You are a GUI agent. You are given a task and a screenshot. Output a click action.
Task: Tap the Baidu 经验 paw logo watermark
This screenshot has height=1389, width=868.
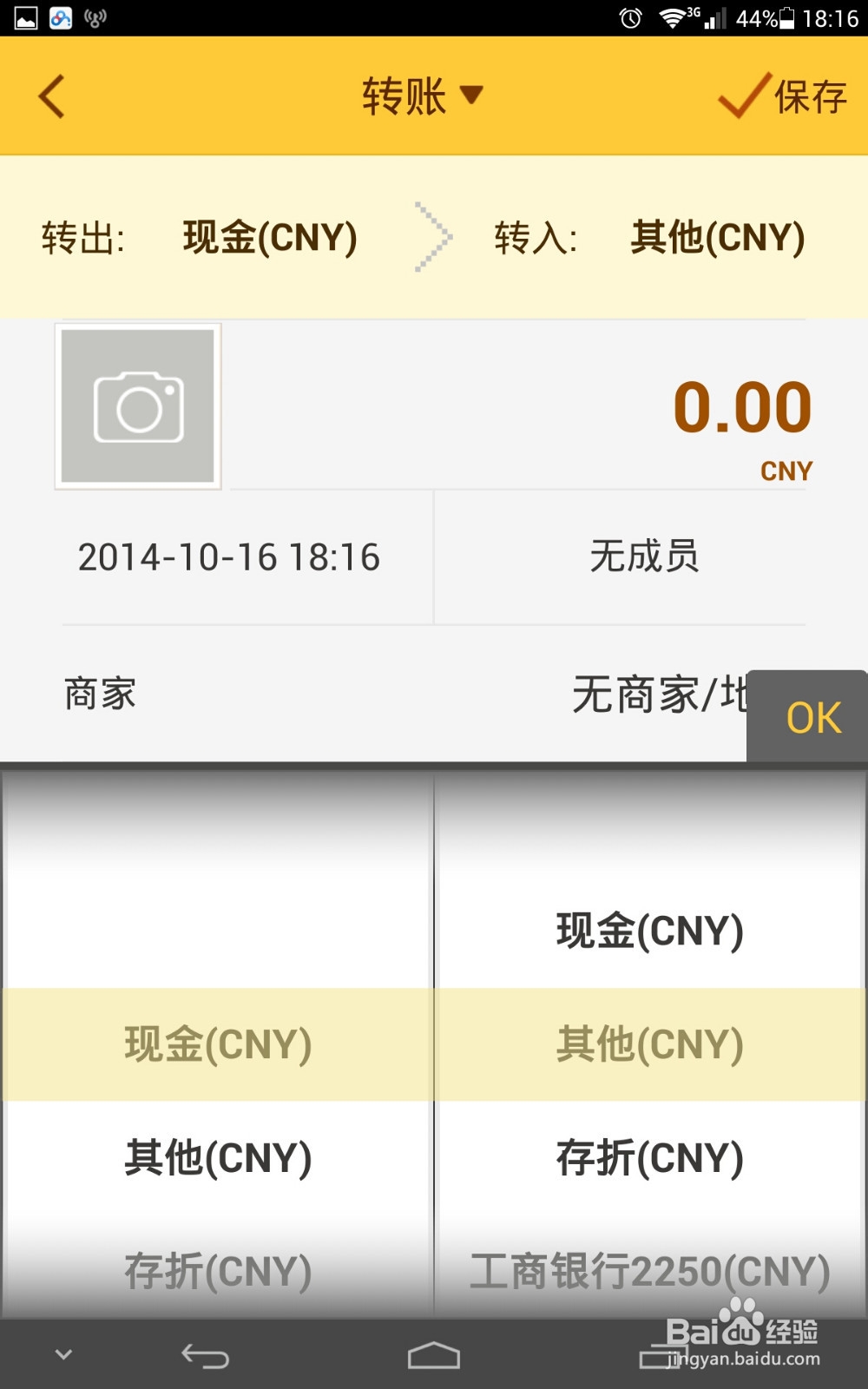[742, 1317]
